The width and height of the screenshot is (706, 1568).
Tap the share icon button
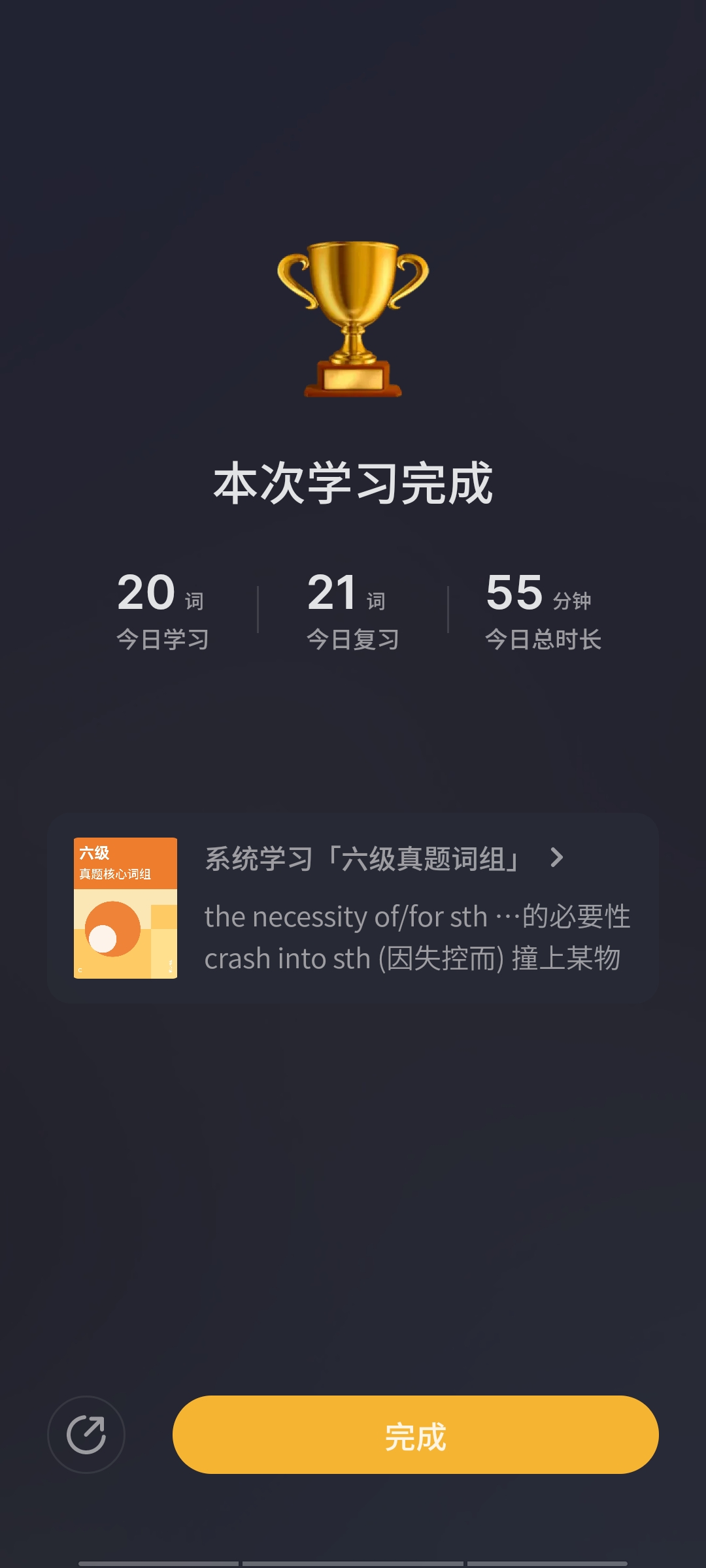86,1435
